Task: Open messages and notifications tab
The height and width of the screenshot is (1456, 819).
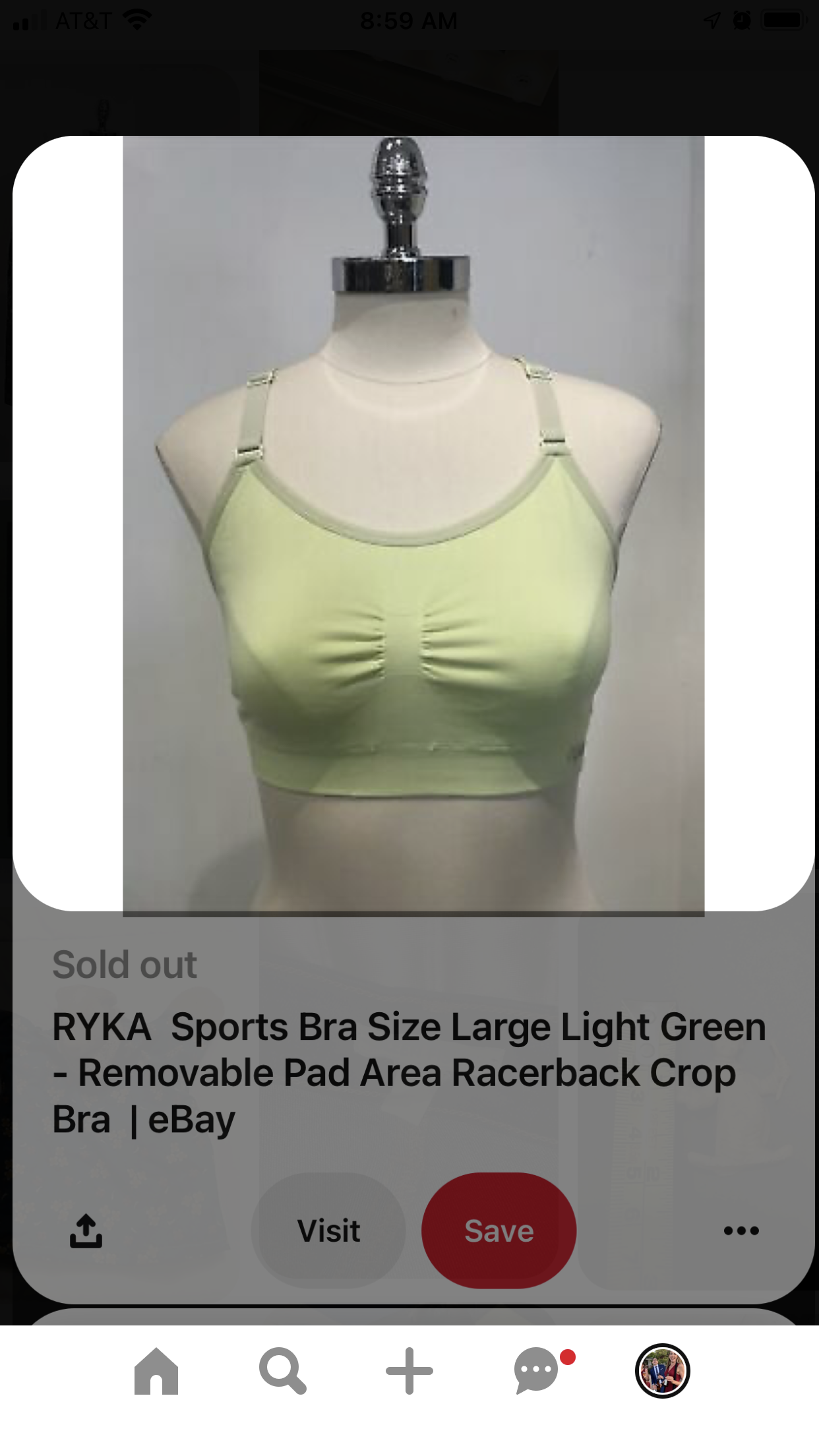Action: pyautogui.click(x=537, y=1372)
